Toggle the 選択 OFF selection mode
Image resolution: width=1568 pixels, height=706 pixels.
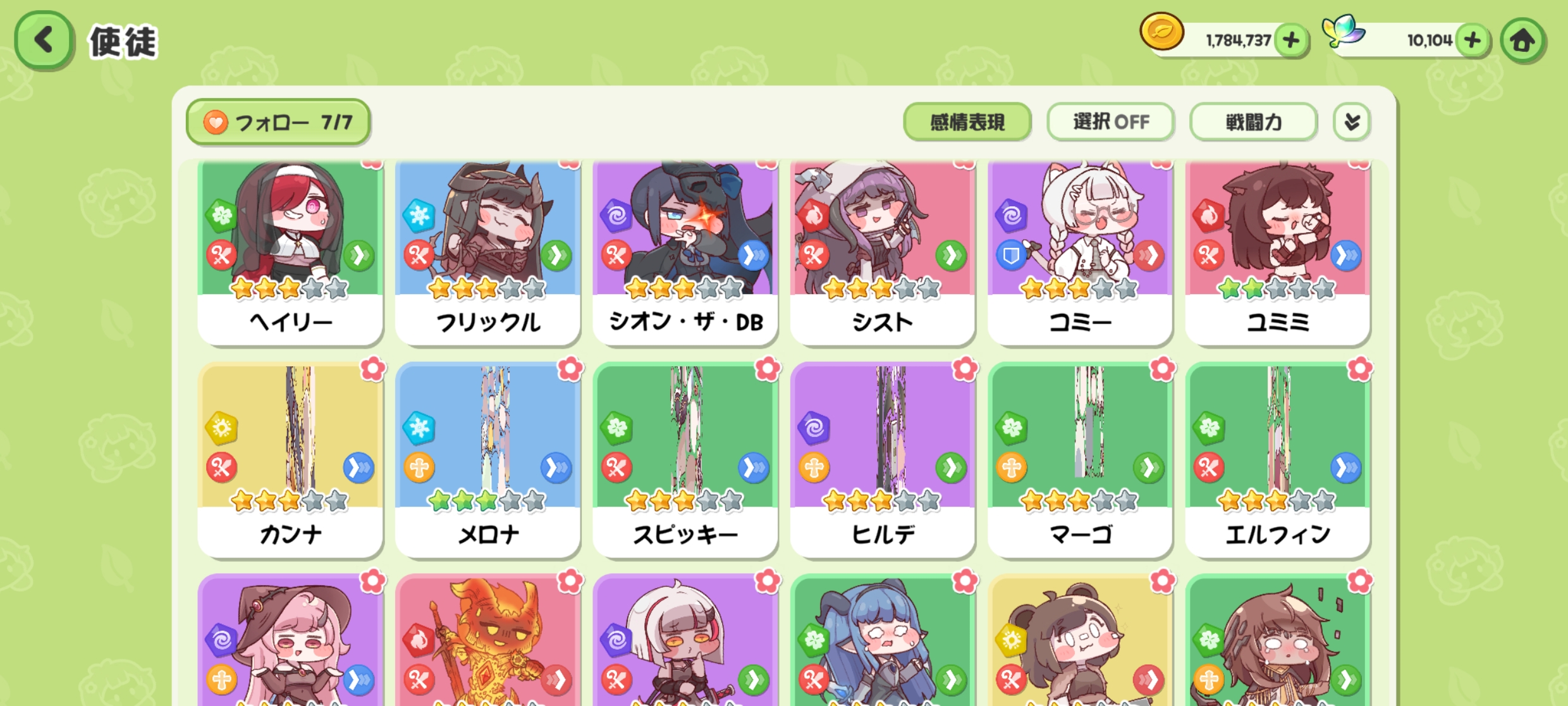point(1110,121)
